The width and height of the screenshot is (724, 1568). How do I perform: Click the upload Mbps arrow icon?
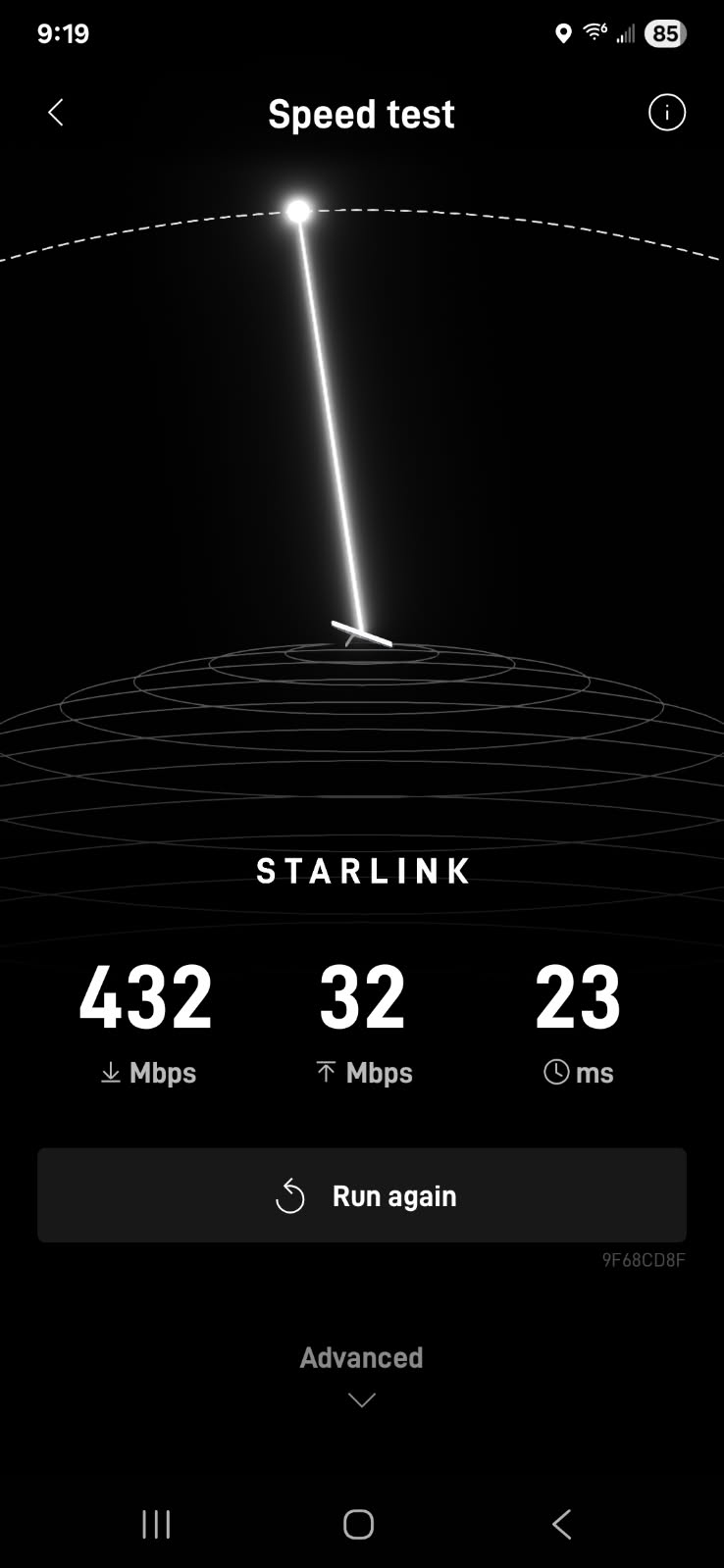(x=324, y=1072)
